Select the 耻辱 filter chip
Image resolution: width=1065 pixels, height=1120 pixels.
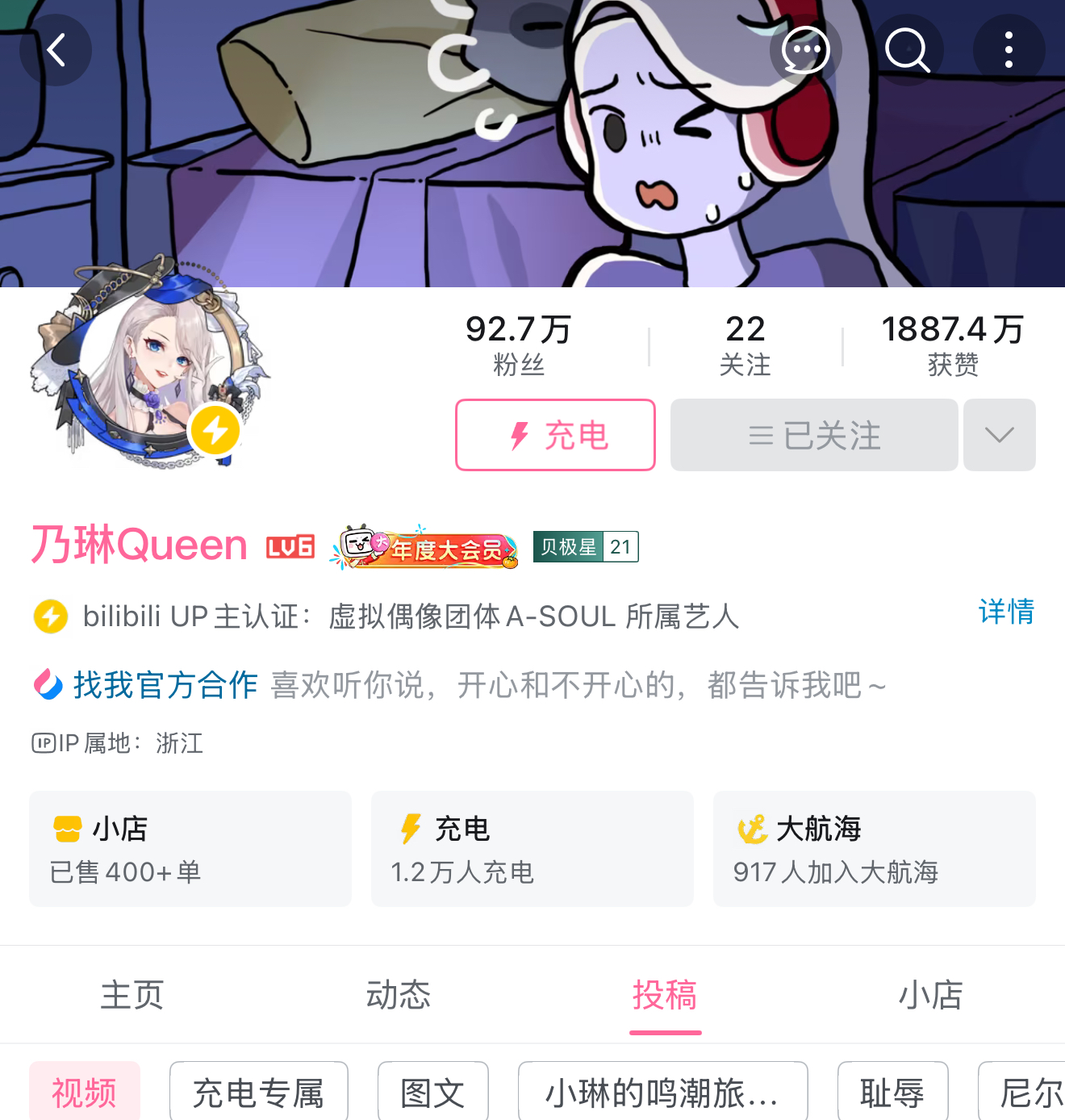pos(892,1093)
